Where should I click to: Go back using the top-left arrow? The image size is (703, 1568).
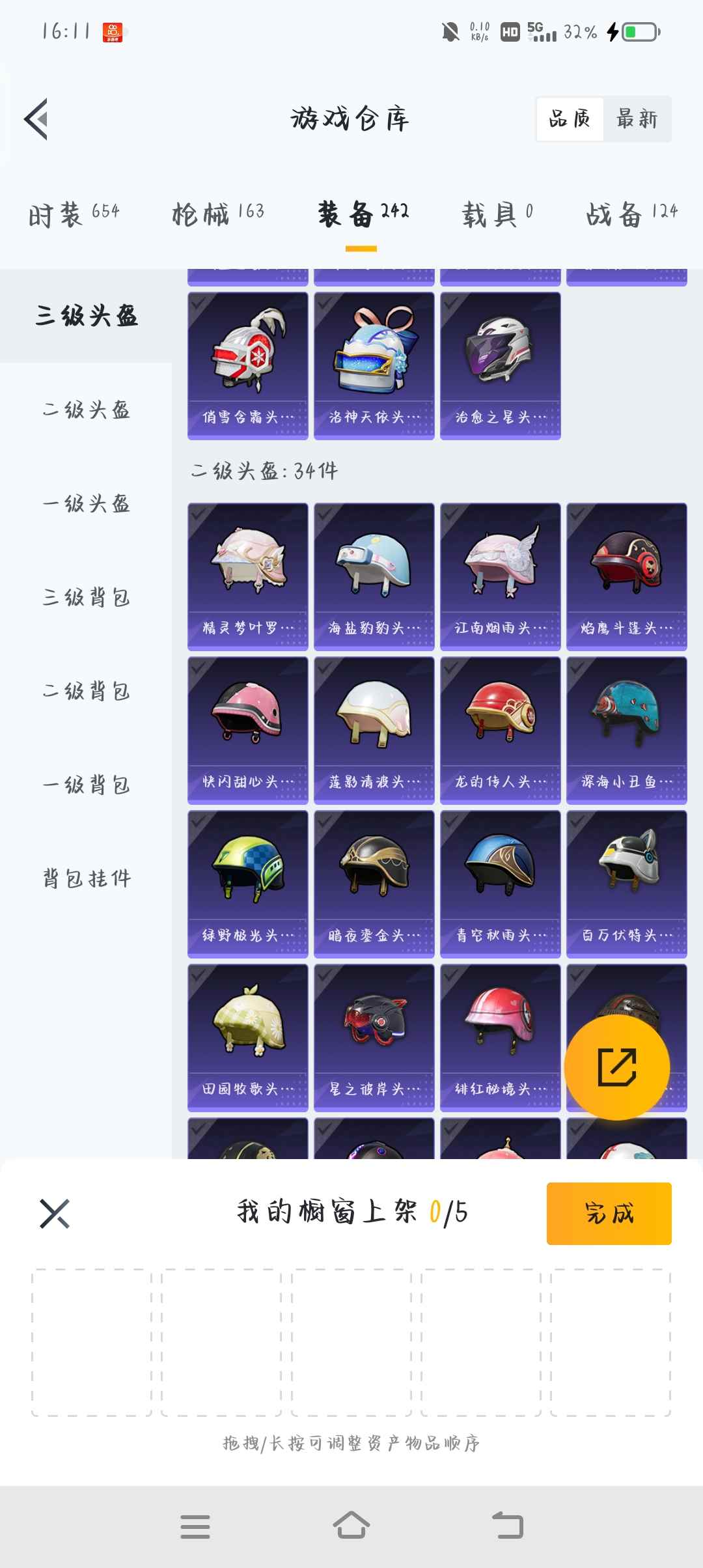point(36,119)
